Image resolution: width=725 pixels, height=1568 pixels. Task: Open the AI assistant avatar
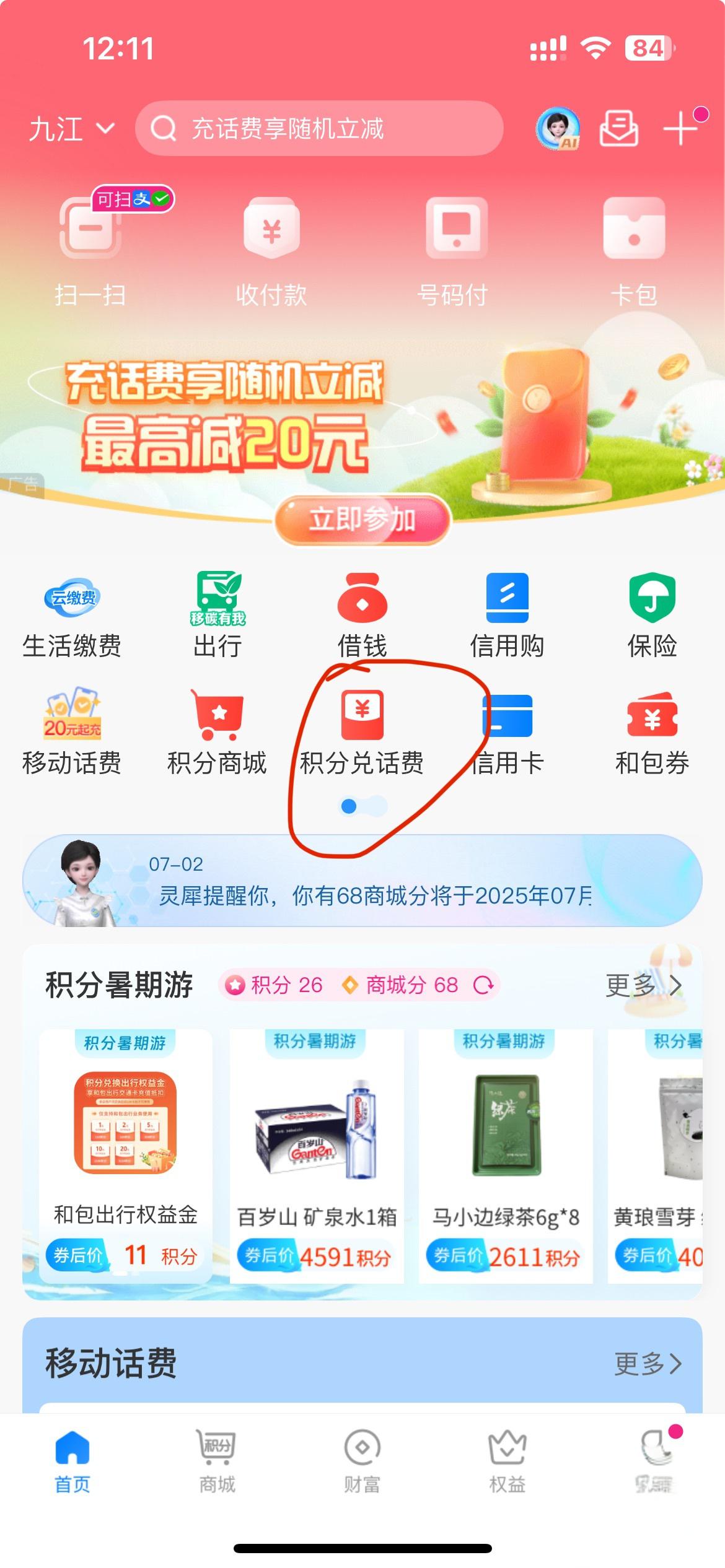pyautogui.click(x=558, y=128)
